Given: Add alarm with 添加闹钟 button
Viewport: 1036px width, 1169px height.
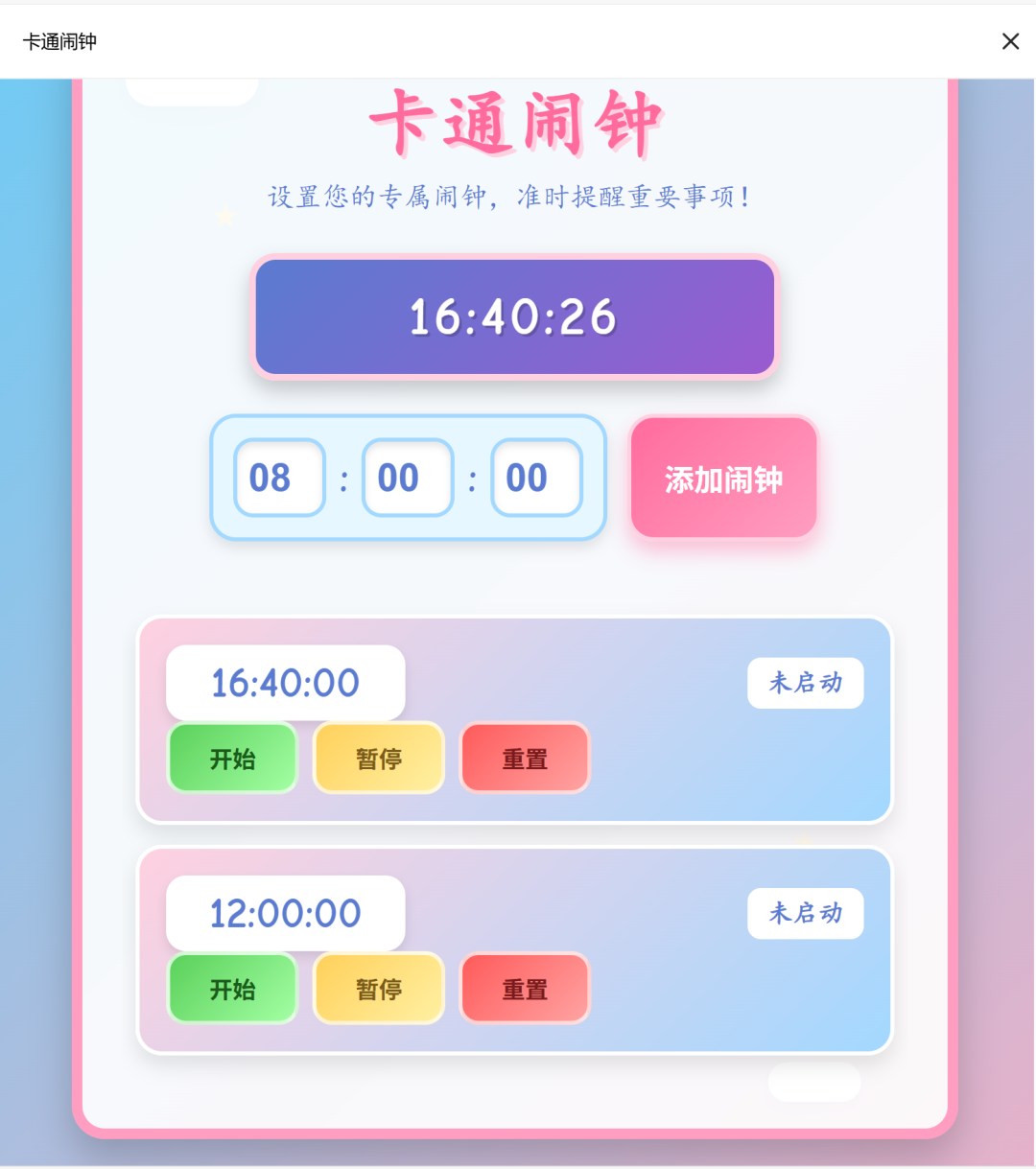Looking at the screenshot, I should tap(723, 479).
